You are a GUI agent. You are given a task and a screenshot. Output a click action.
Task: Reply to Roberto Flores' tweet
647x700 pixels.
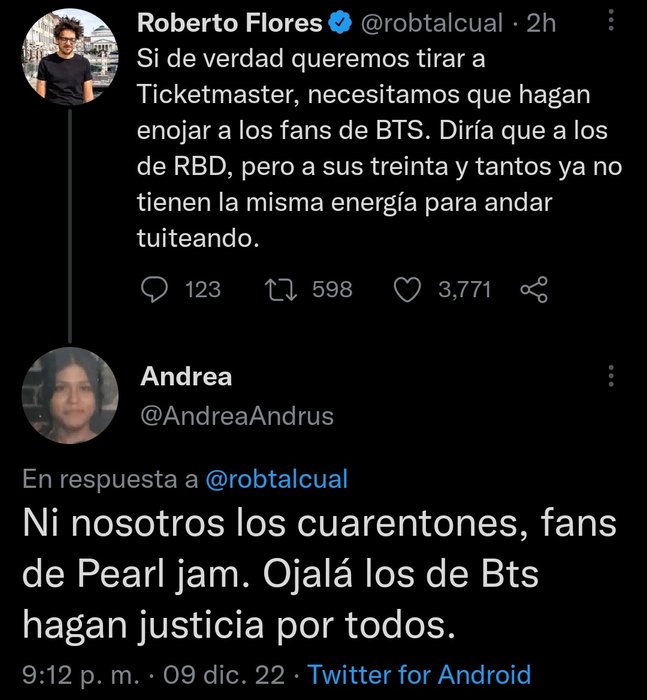(153, 290)
